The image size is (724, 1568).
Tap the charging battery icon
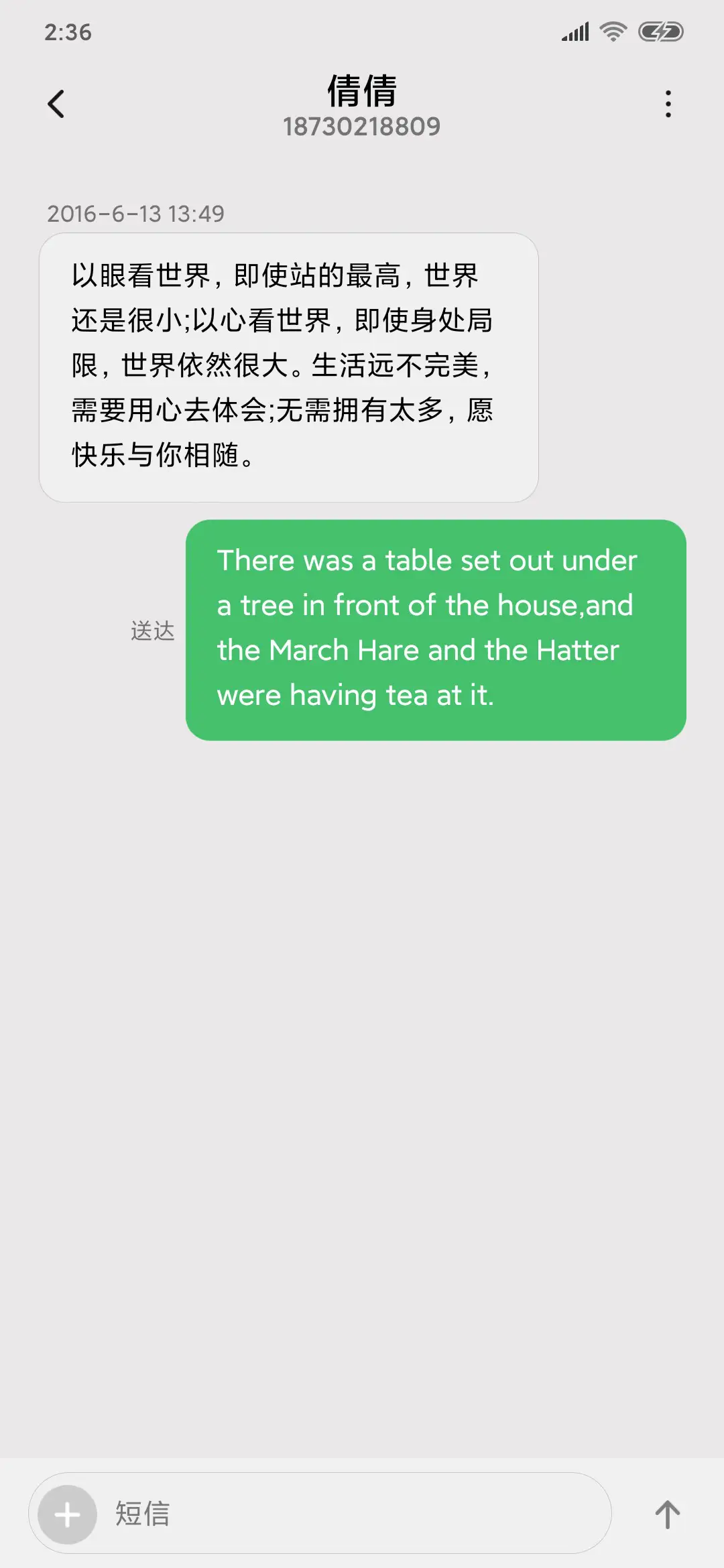[x=659, y=31]
